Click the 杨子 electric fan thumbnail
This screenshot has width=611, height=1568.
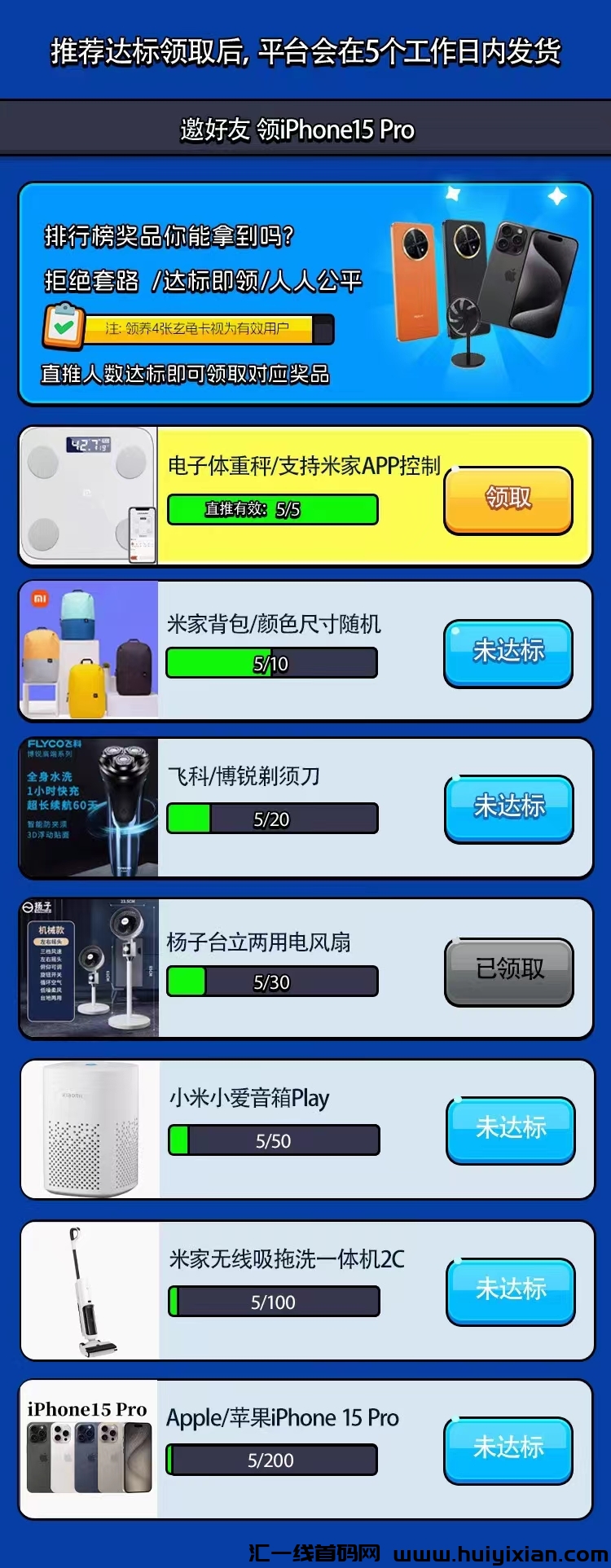[x=88, y=967]
